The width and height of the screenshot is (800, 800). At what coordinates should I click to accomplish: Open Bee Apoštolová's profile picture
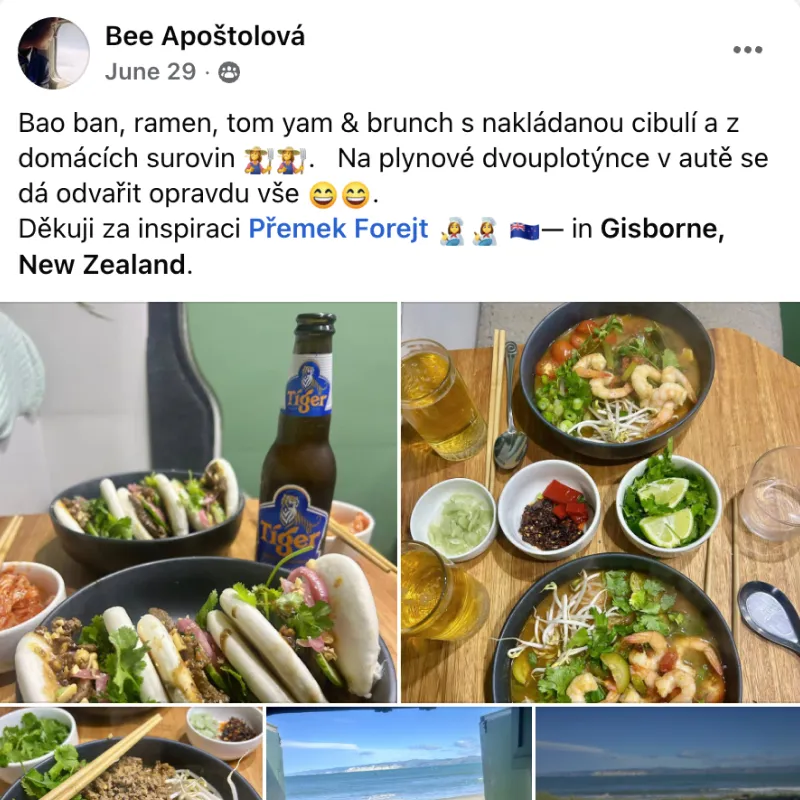[53, 53]
